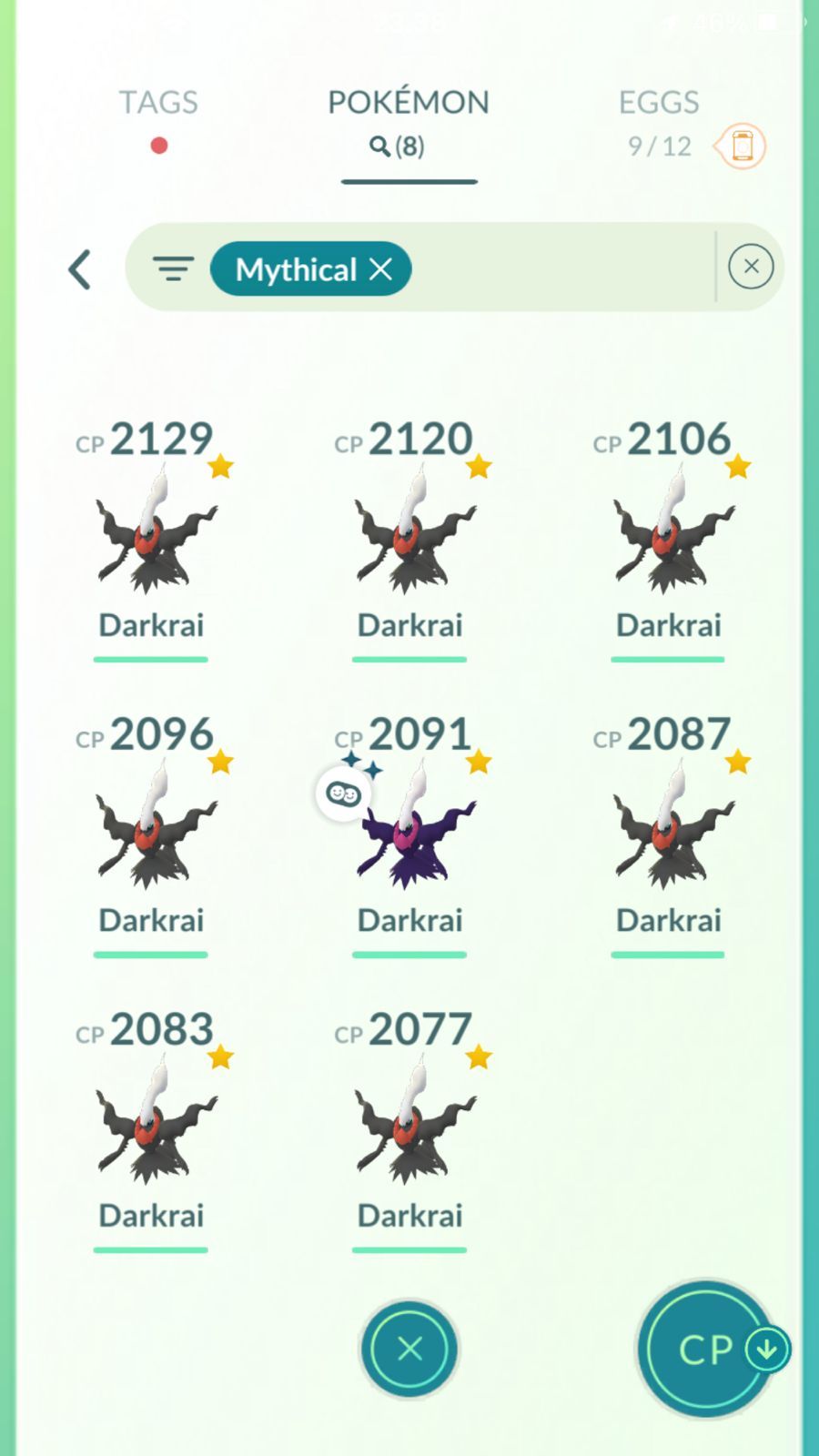Clear the search field
The width and height of the screenshot is (819, 1456).
point(751,267)
